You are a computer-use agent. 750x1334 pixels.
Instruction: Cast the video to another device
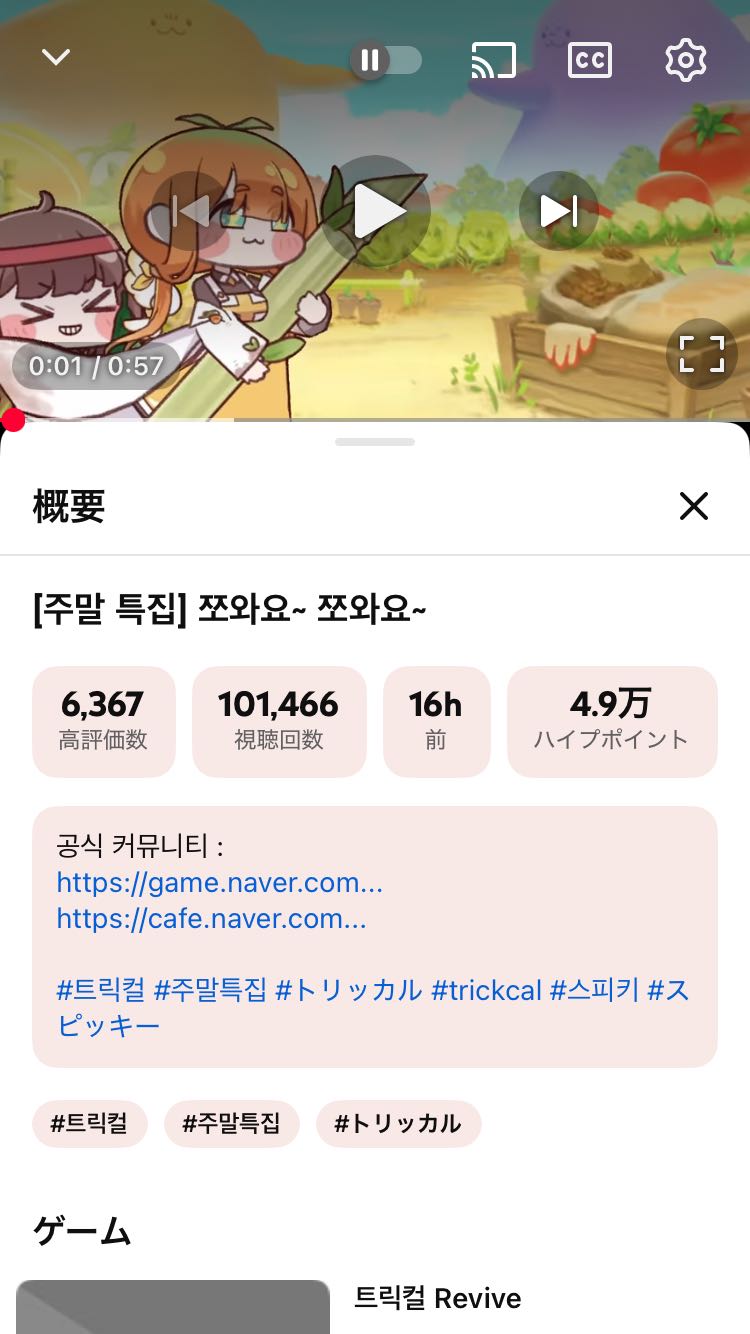[x=493, y=61]
